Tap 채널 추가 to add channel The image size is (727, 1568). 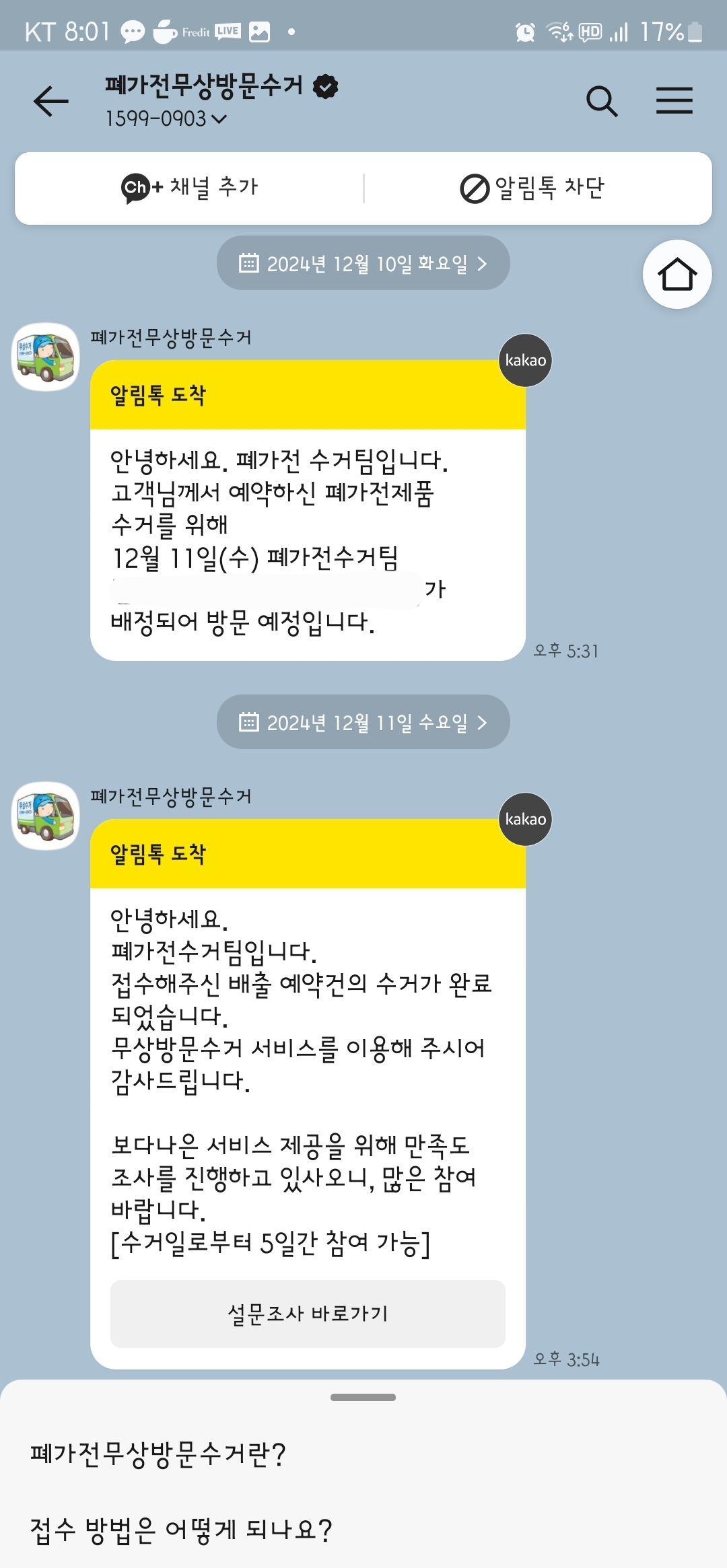coord(190,188)
